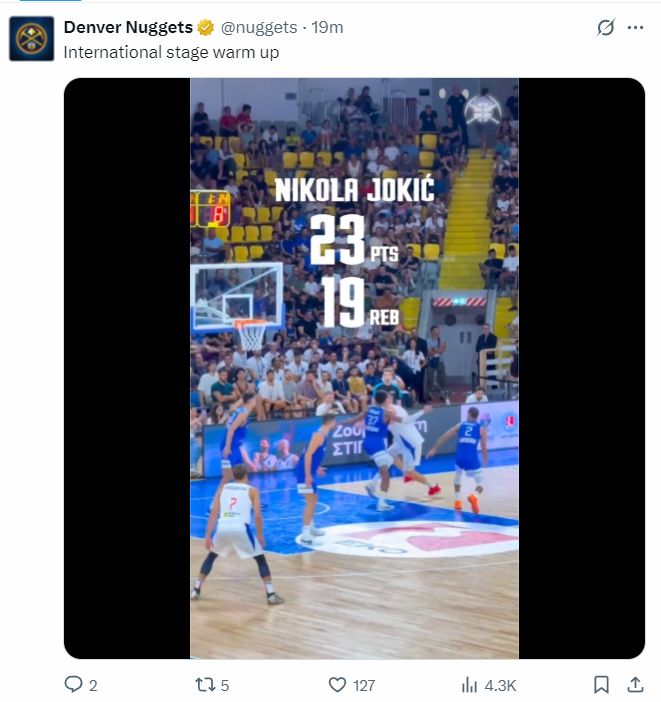
Task: Play the Nikola Jokić highlight video
Action: click(354, 368)
